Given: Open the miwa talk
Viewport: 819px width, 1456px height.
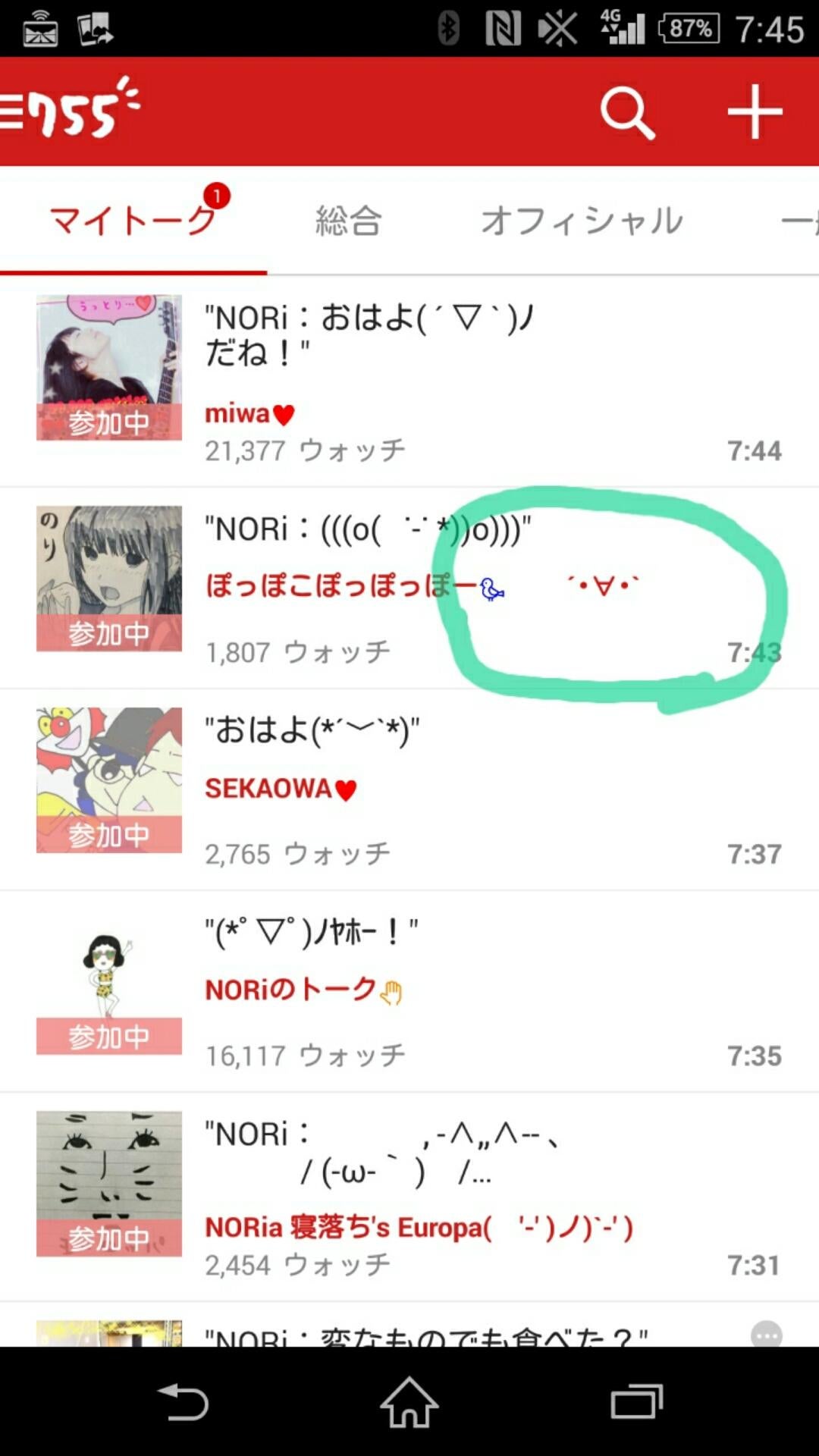Looking at the screenshot, I should coord(409,381).
